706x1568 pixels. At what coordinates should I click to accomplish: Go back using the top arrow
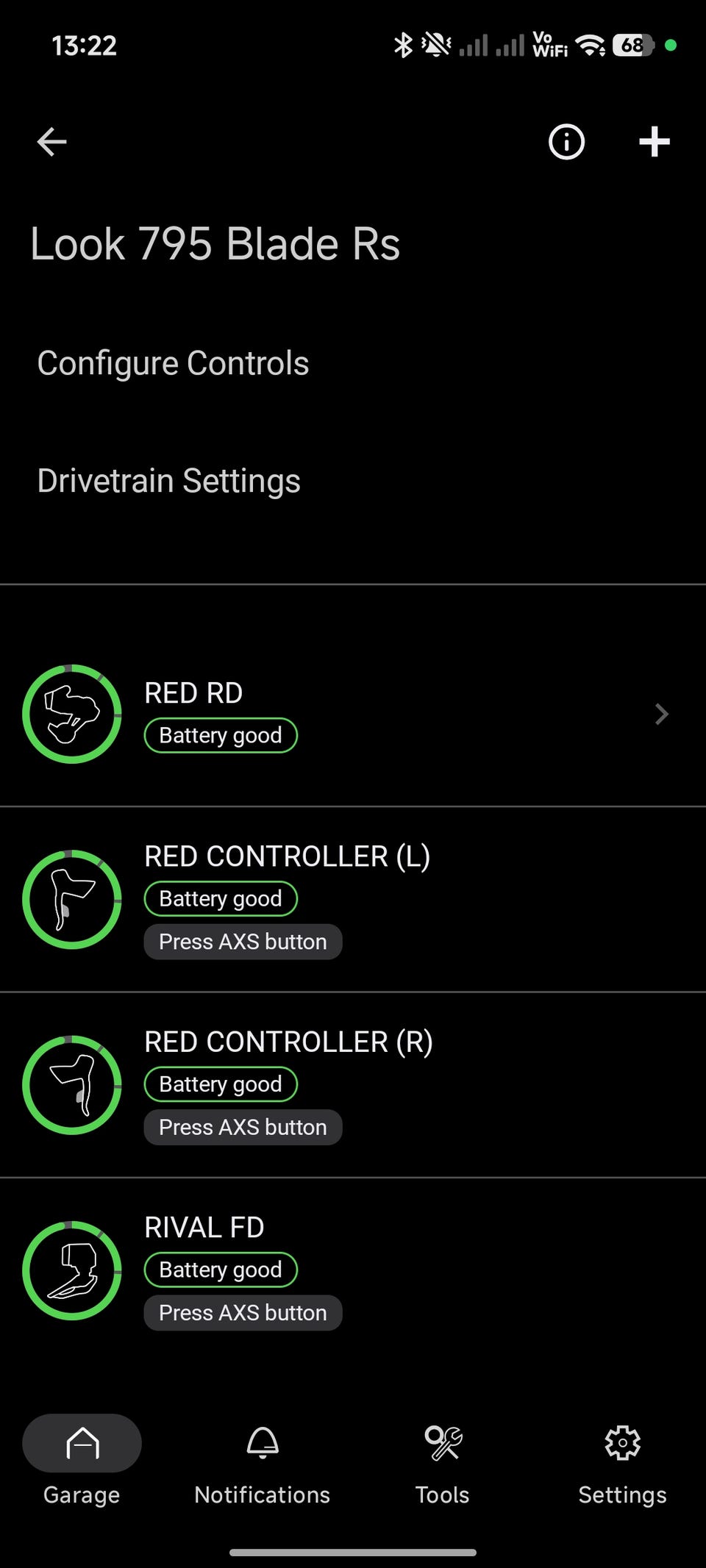pyautogui.click(x=51, y=142)
